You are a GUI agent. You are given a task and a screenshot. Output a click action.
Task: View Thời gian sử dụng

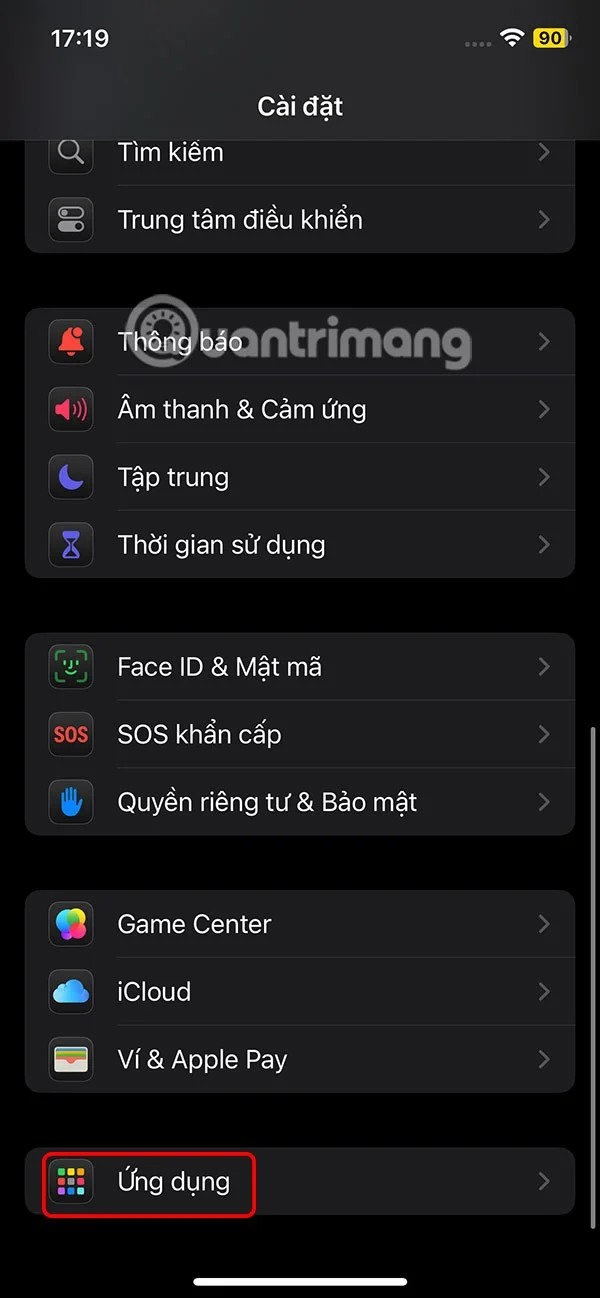300,545
